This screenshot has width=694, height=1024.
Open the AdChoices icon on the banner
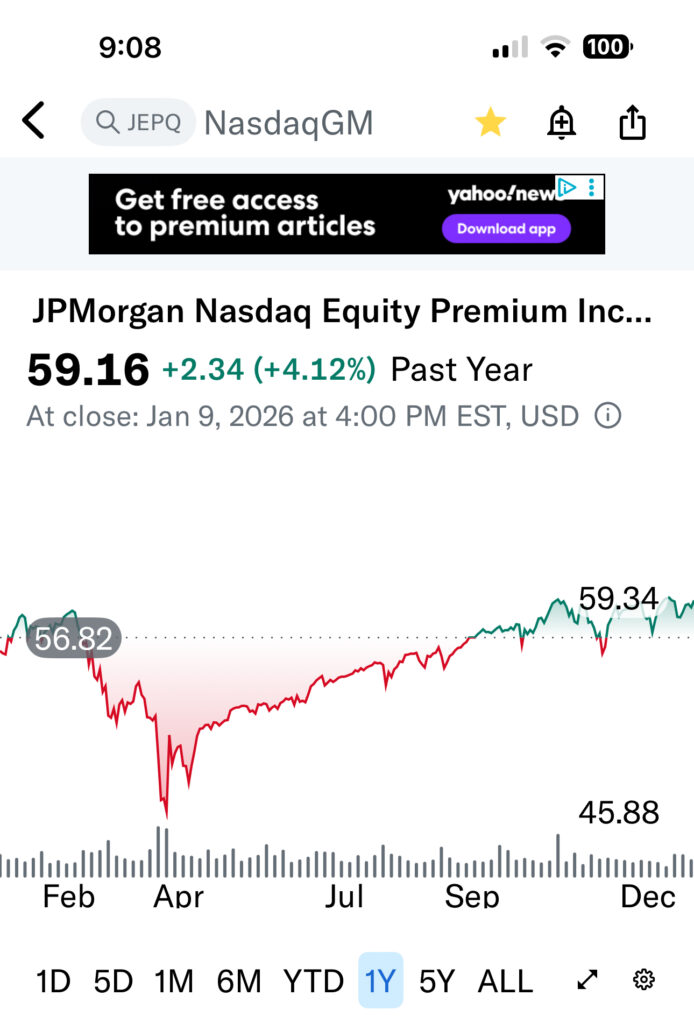click(x=567, y=187)
